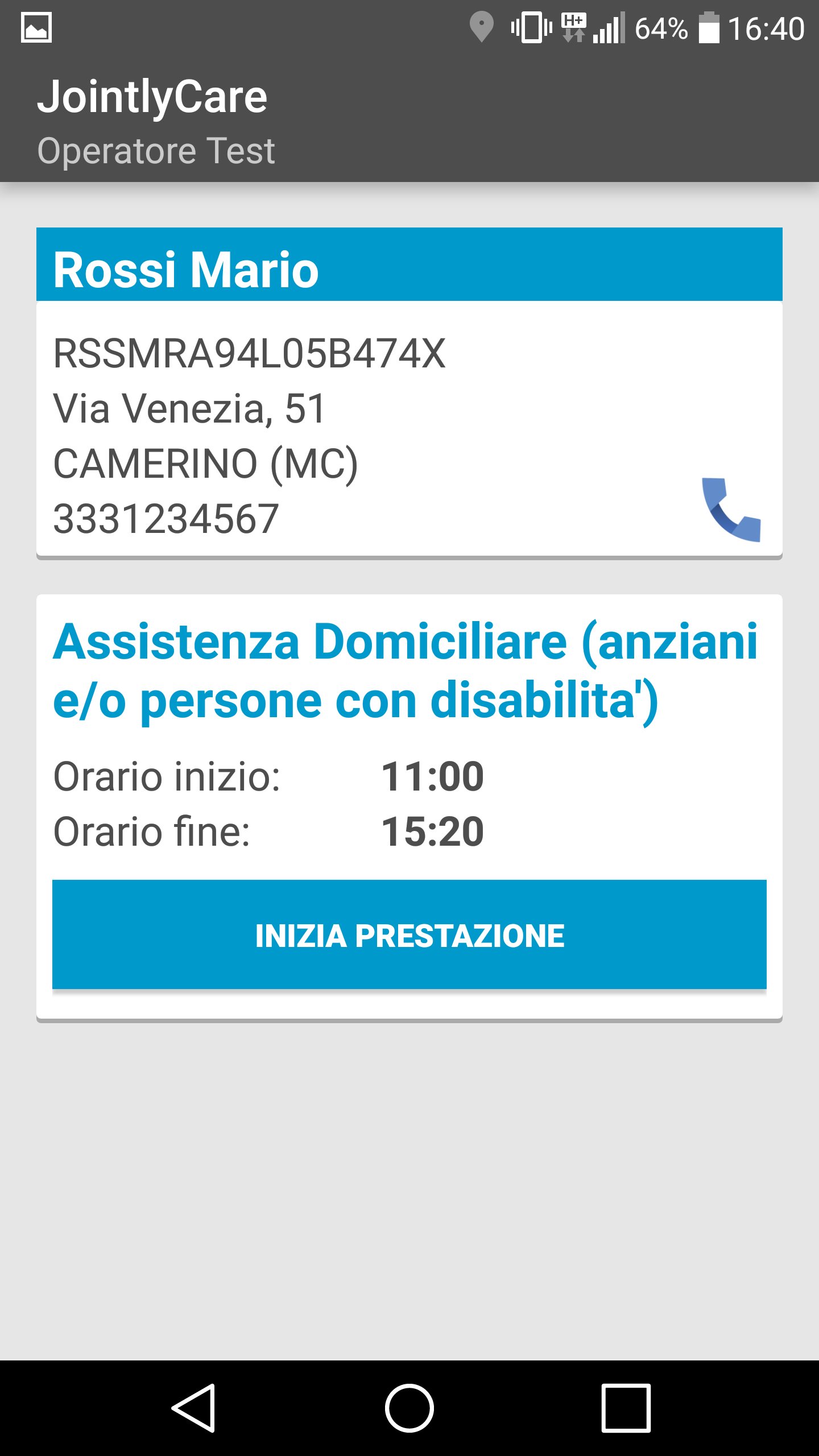819x1456 pixels.
Task: Open recent apps from the navigation bar
Action: (626, 1408)
